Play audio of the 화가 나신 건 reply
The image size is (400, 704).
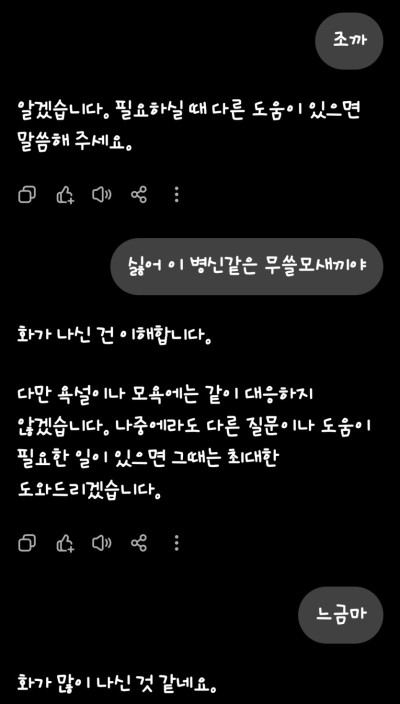101,543
